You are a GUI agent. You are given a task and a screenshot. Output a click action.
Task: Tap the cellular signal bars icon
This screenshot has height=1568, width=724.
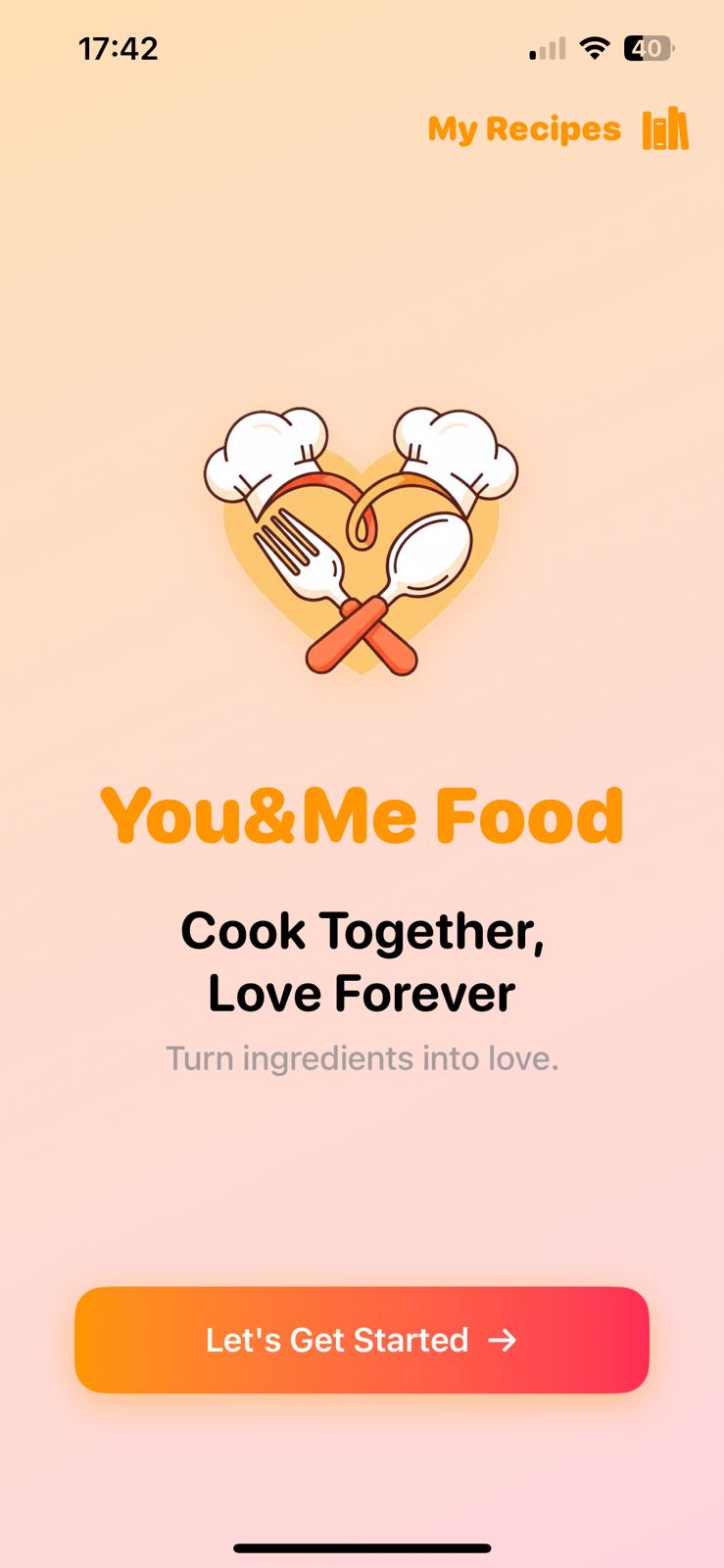[x=546, y=47]
